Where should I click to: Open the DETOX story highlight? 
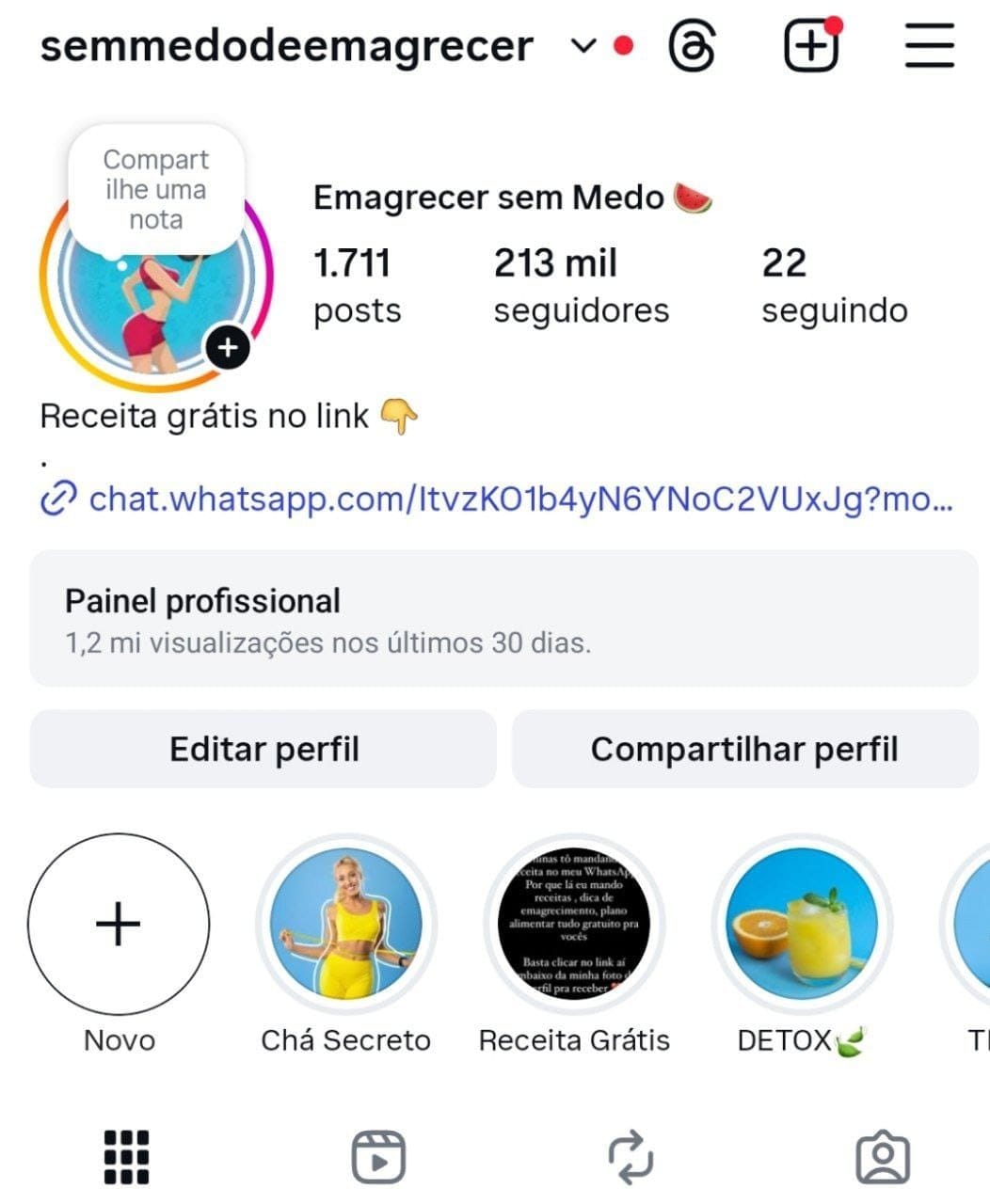point(799,924)
